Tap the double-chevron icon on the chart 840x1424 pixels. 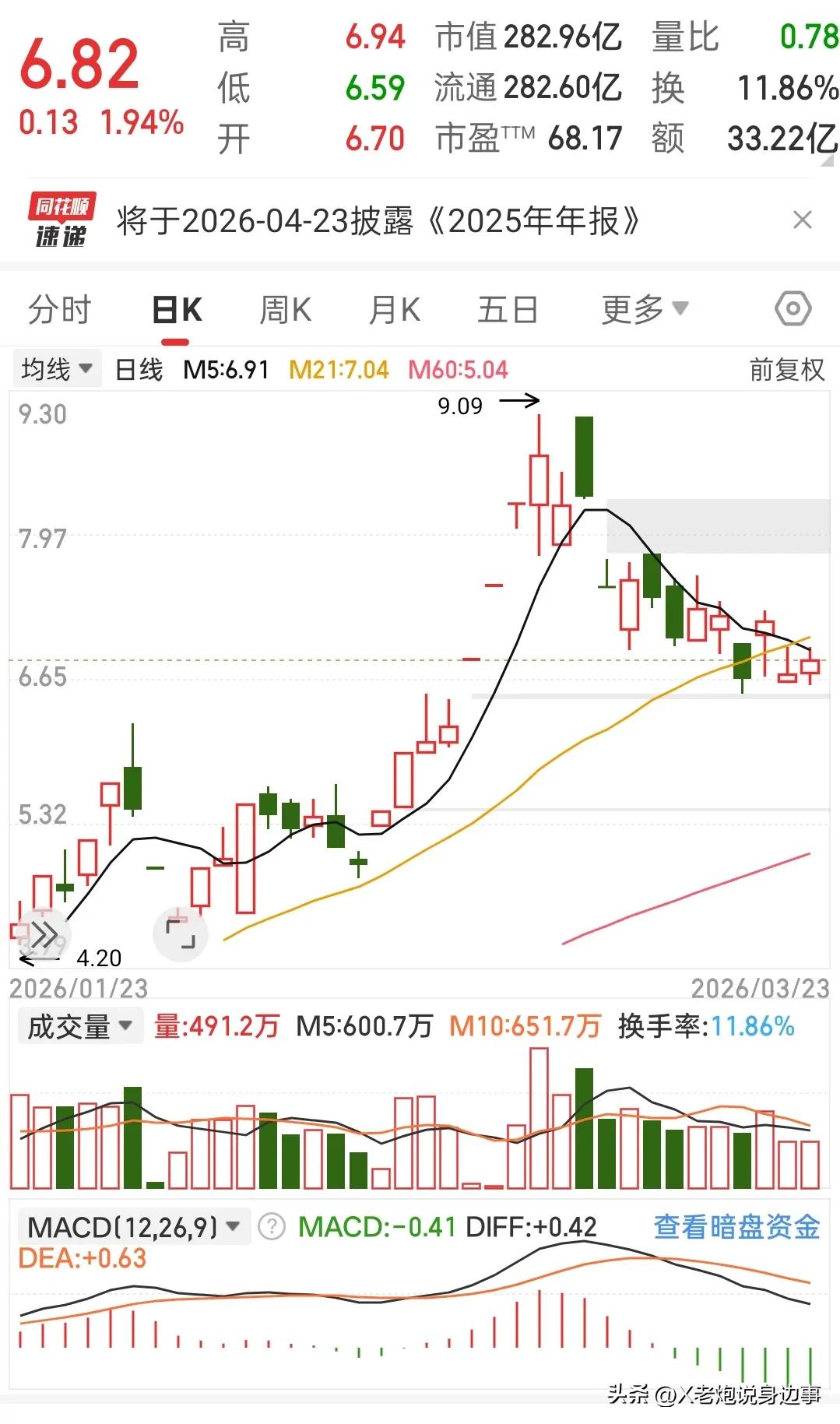(x=44, y=934)
